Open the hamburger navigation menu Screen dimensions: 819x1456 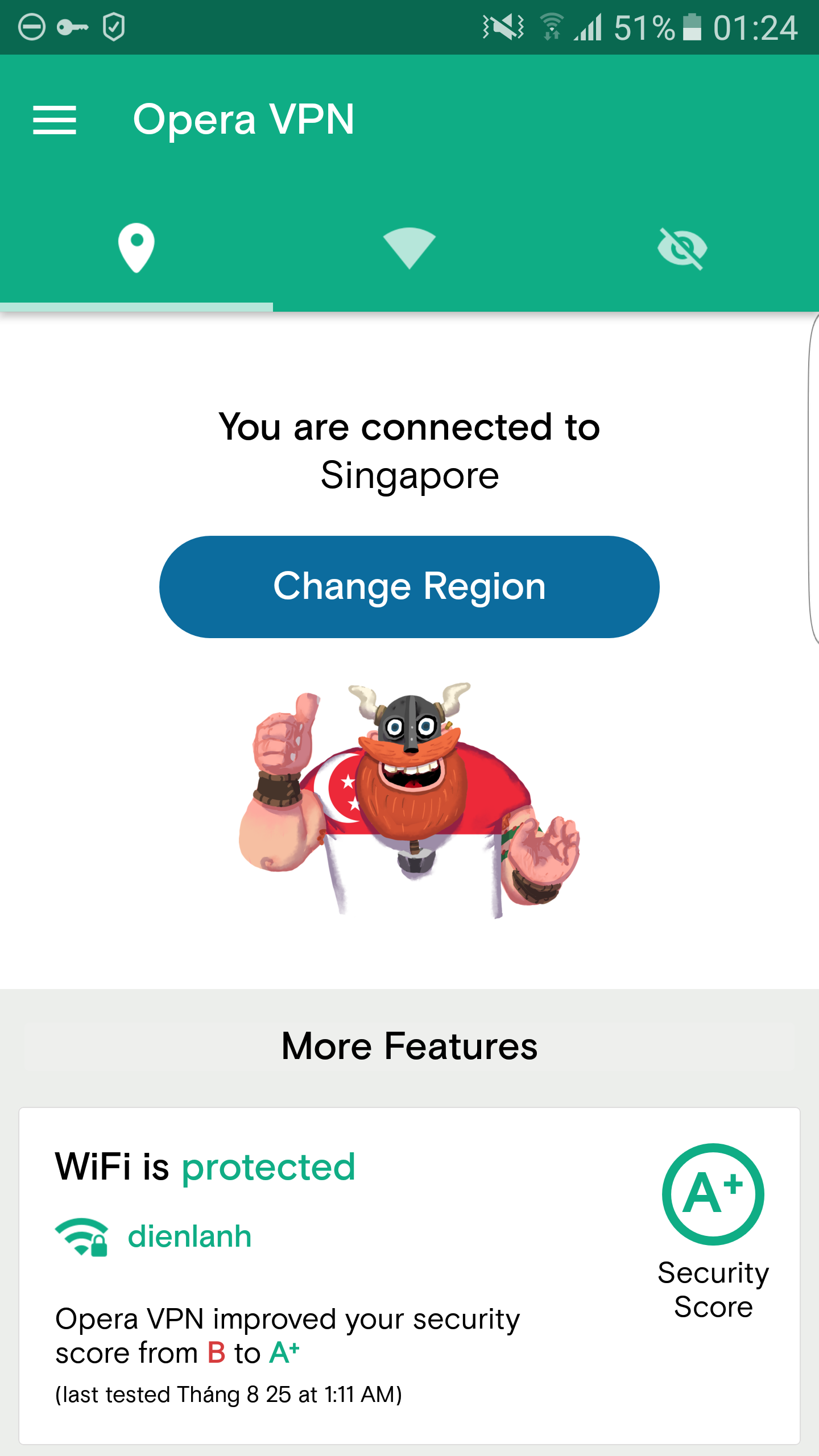(55, 120)
